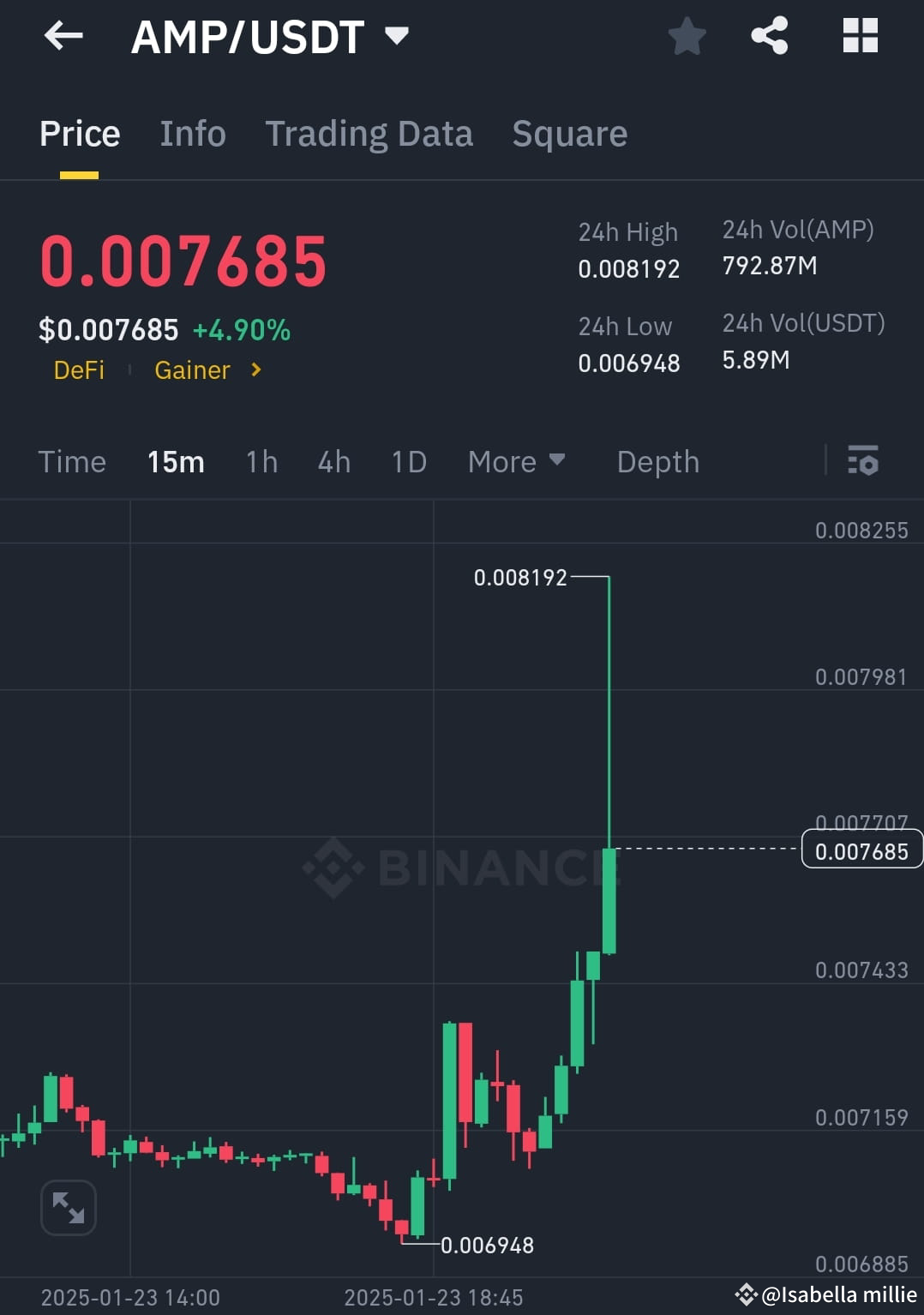Tap the current price tag 0.007685
Image resolution: width=924 pixels, height=1315 pixels.
pos(861,851)
